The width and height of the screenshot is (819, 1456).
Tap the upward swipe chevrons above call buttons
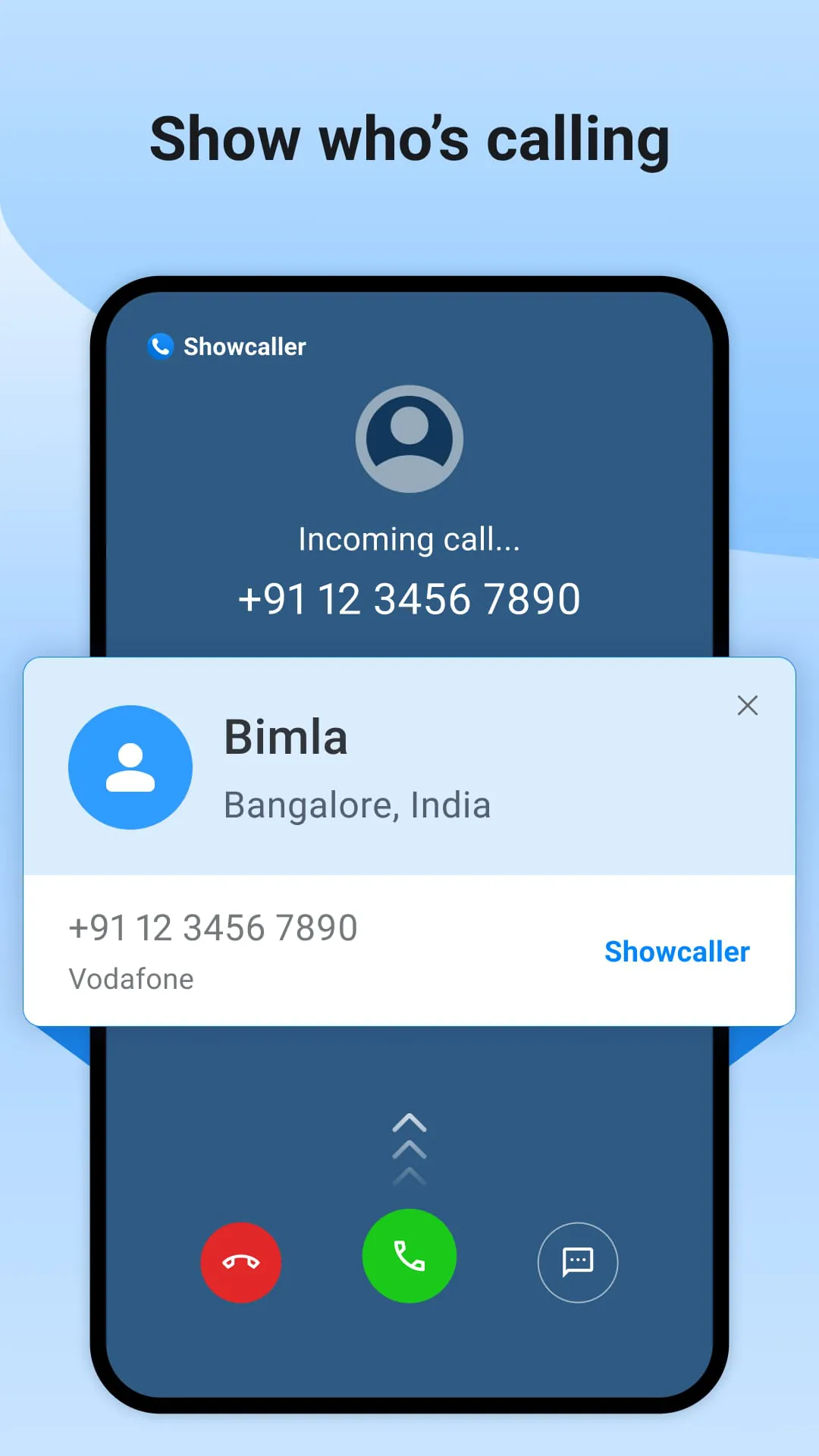pos(409,1149)
